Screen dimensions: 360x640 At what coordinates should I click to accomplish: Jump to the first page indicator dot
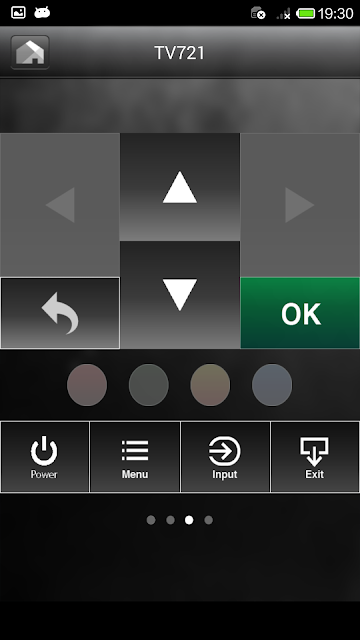click(151, 520)
